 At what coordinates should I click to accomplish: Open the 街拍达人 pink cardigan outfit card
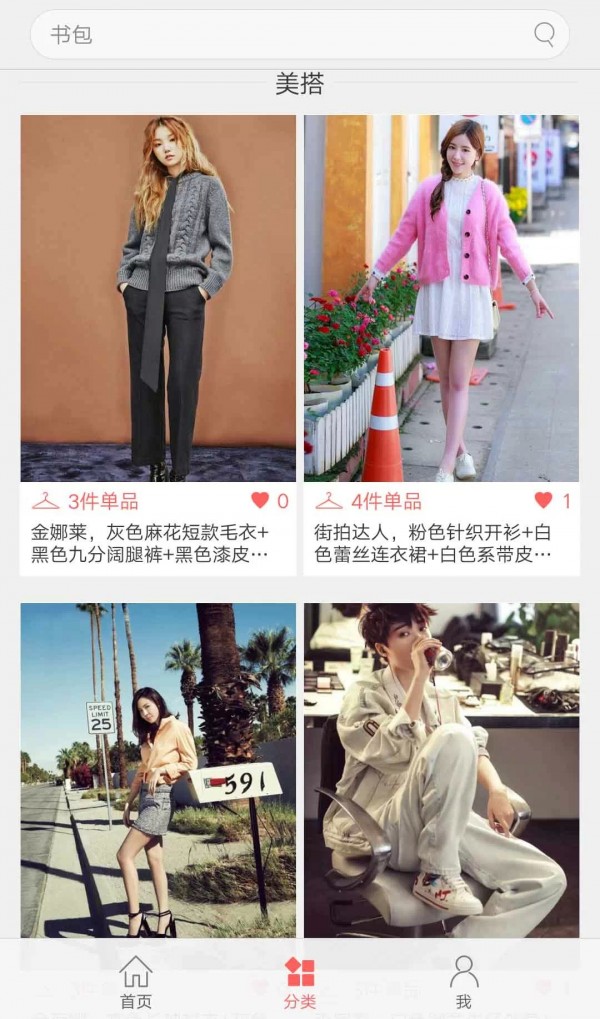[441, 298]
